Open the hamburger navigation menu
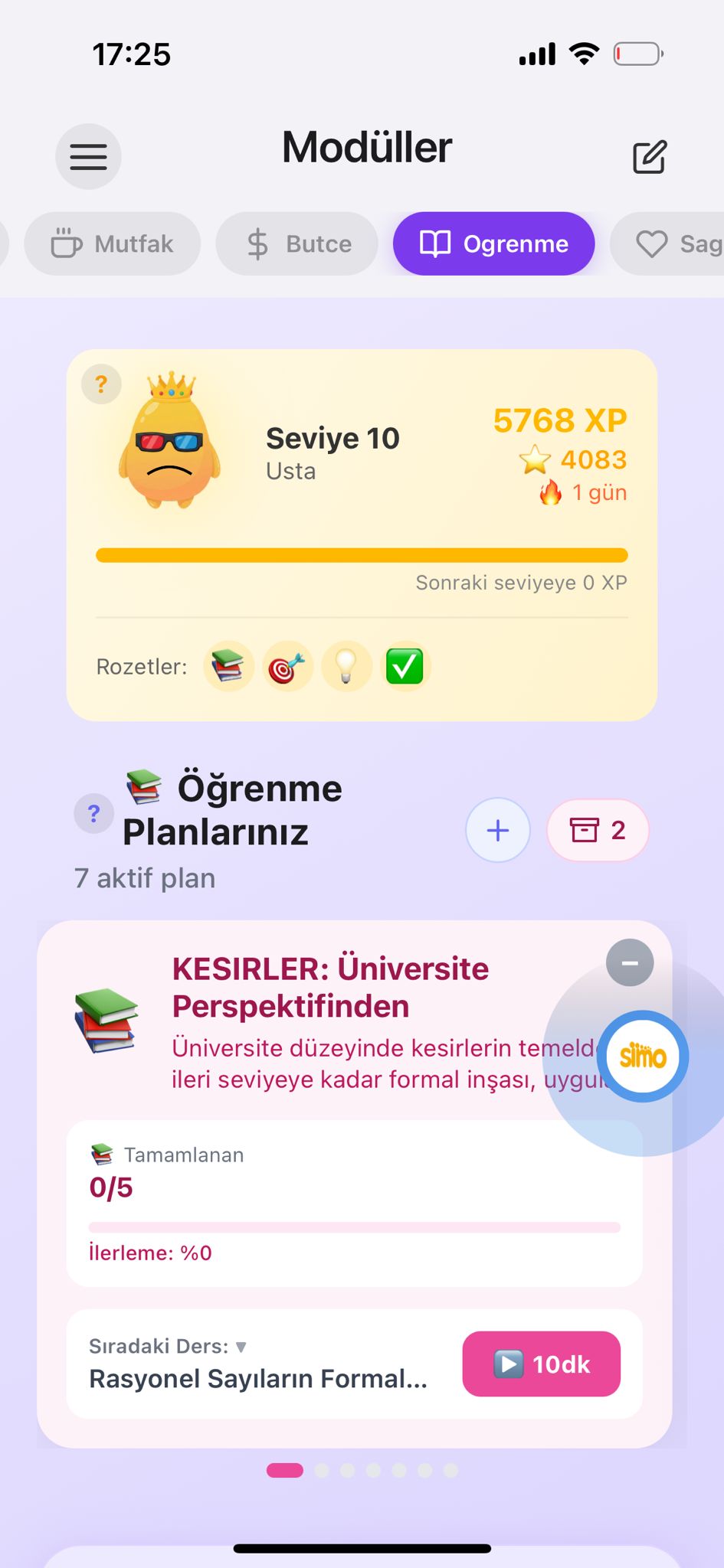This screenshot has width=724, height=1568. [88, 156]
